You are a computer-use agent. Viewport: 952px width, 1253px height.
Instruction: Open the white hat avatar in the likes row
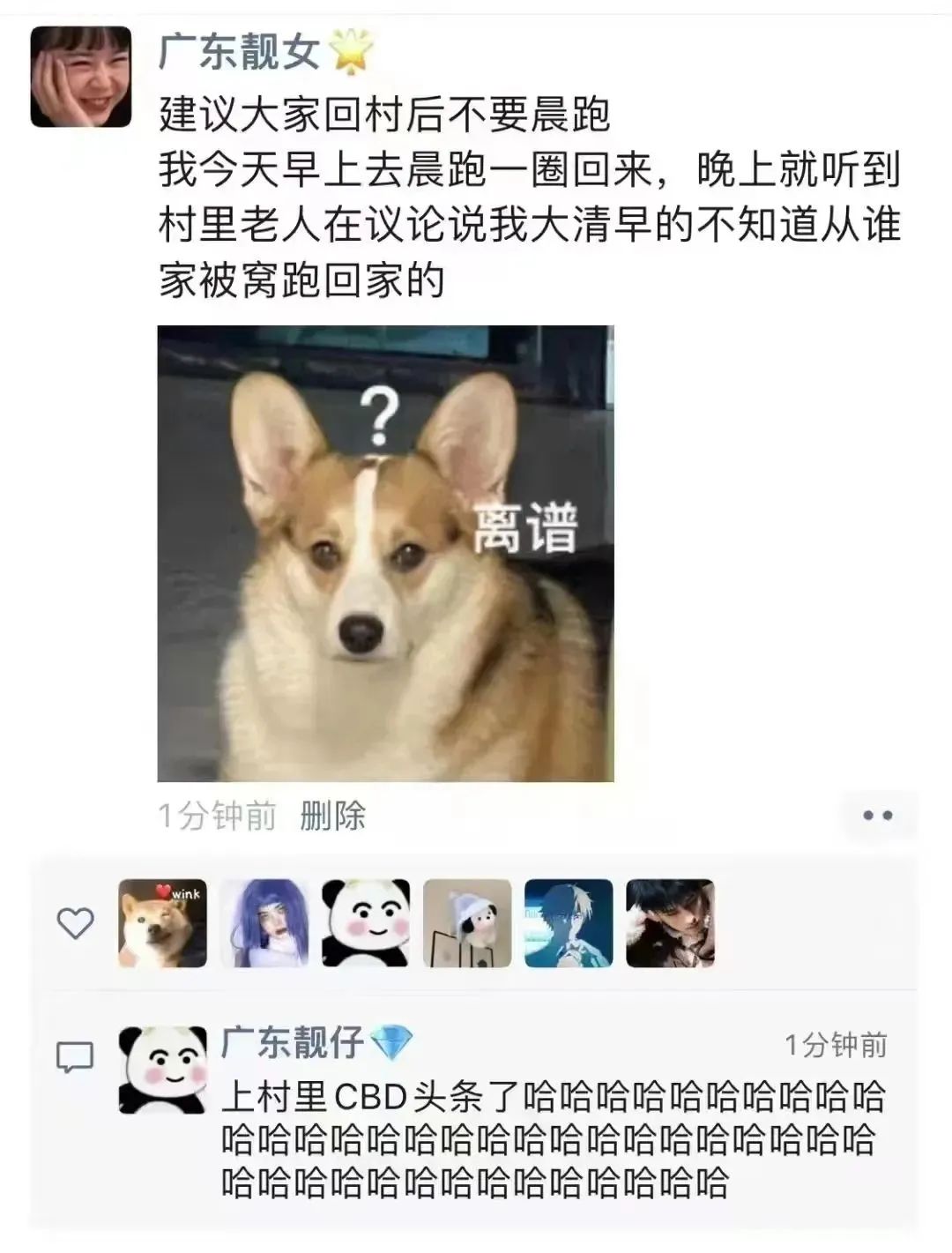(x=467, y=923)
